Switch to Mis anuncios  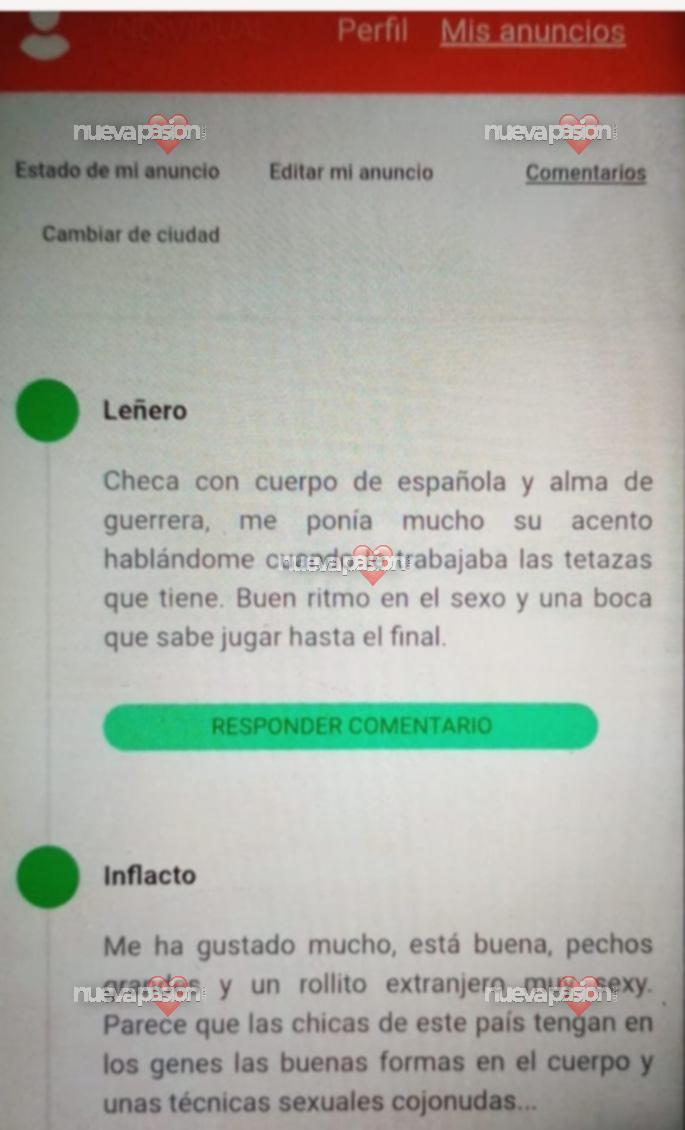click(x=532, y=32)
